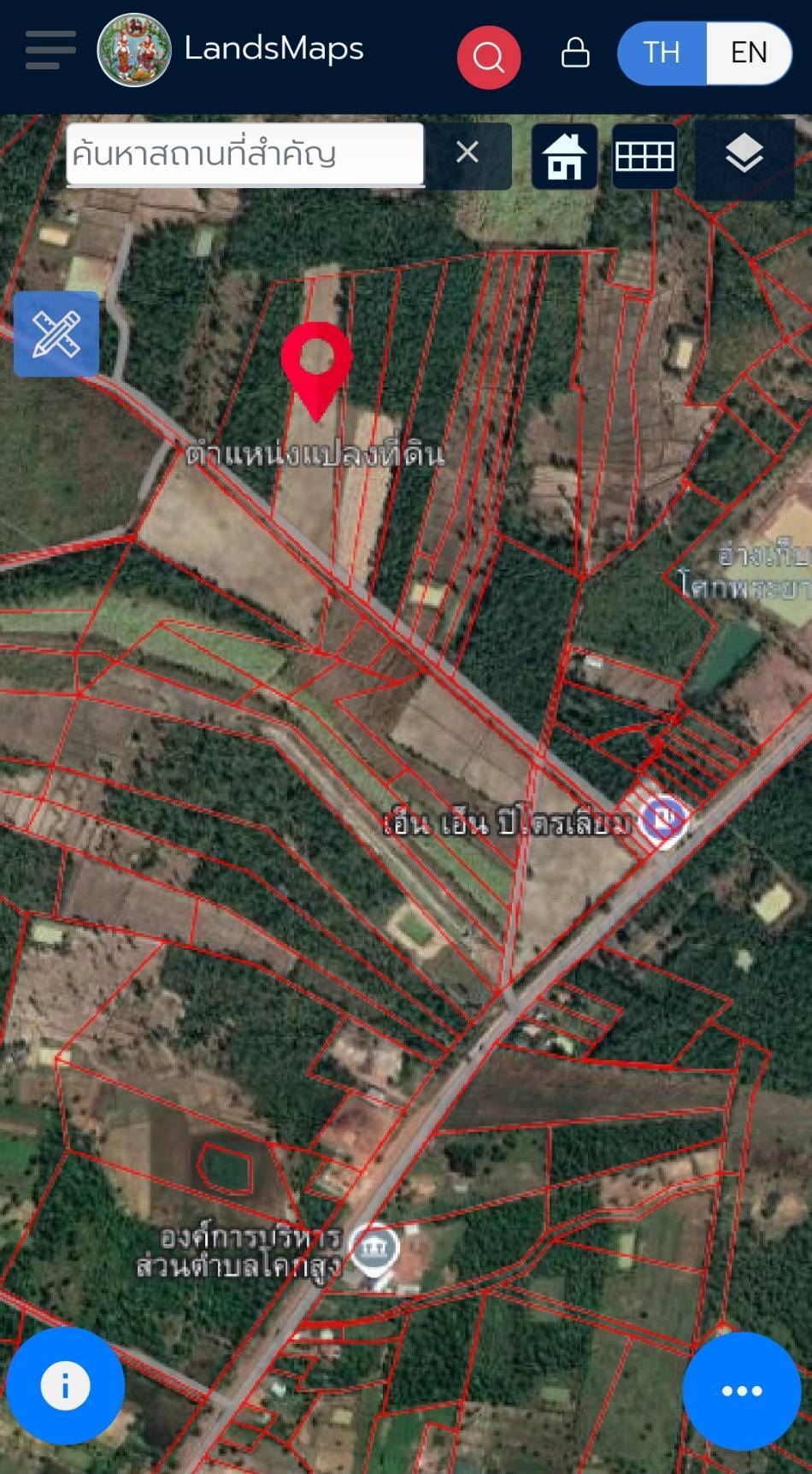Tap the home icon button
812x1474 pixels.
tap(564, 156)
